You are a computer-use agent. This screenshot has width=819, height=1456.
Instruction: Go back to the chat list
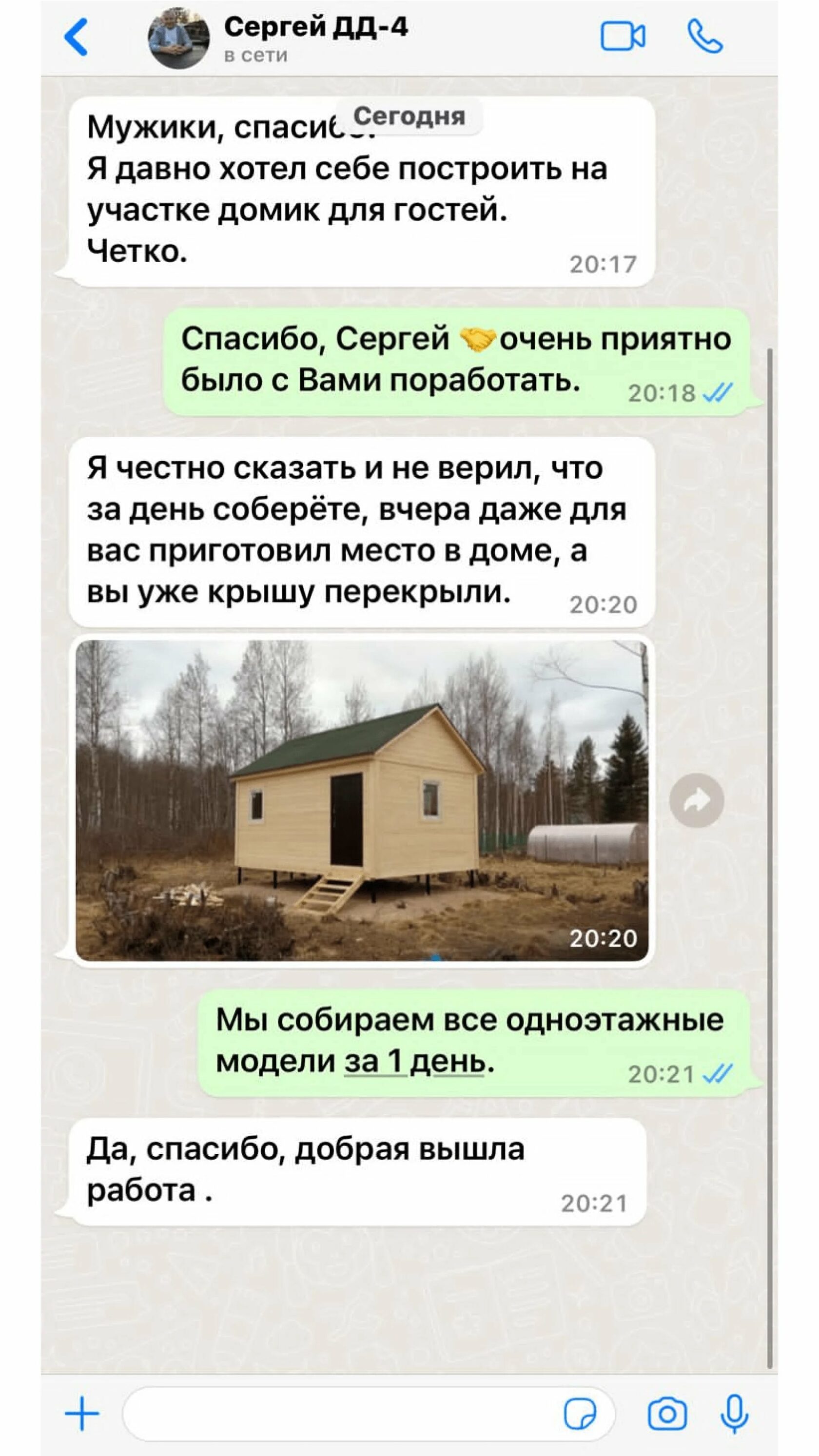[77, 38]
